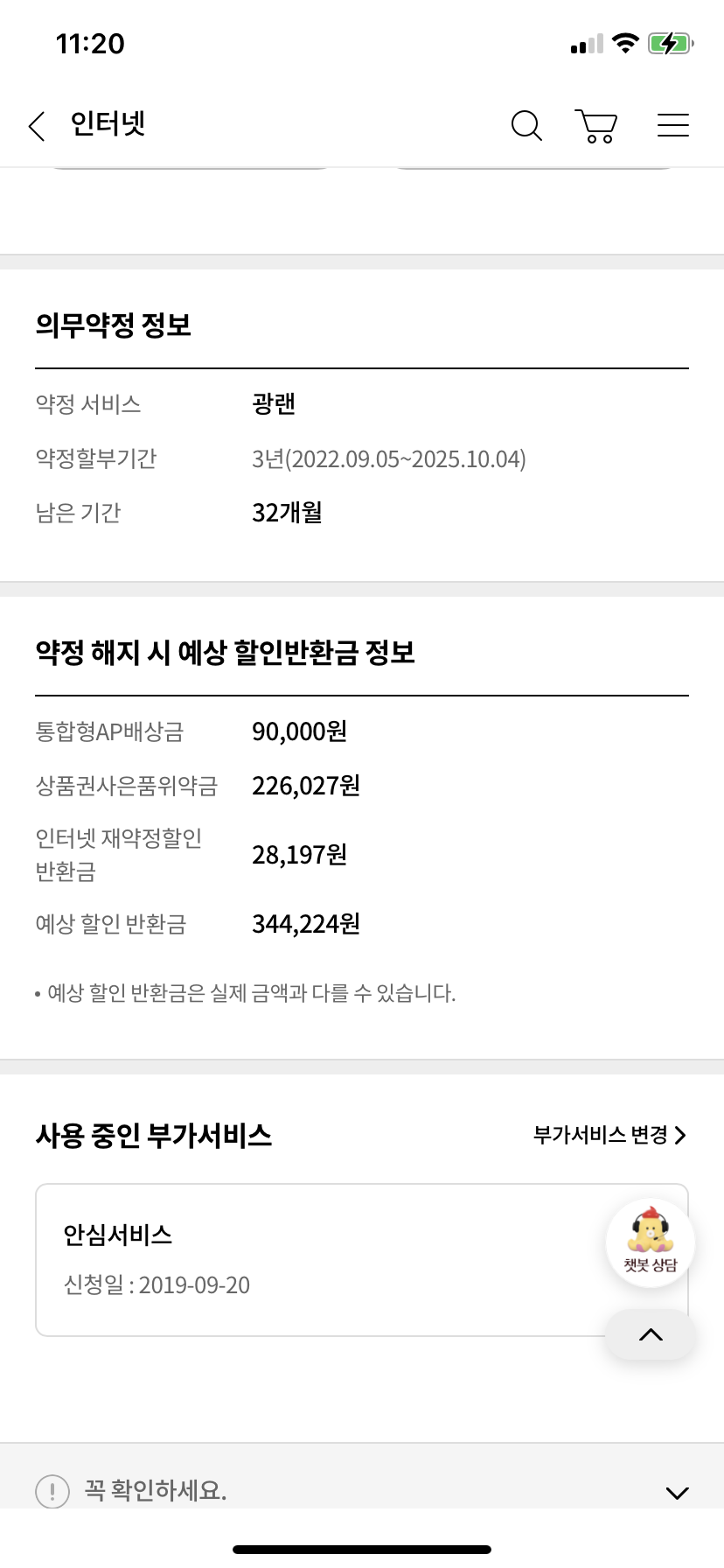Expand the 꼭 확인하세요 section

tap(362, 1490)
